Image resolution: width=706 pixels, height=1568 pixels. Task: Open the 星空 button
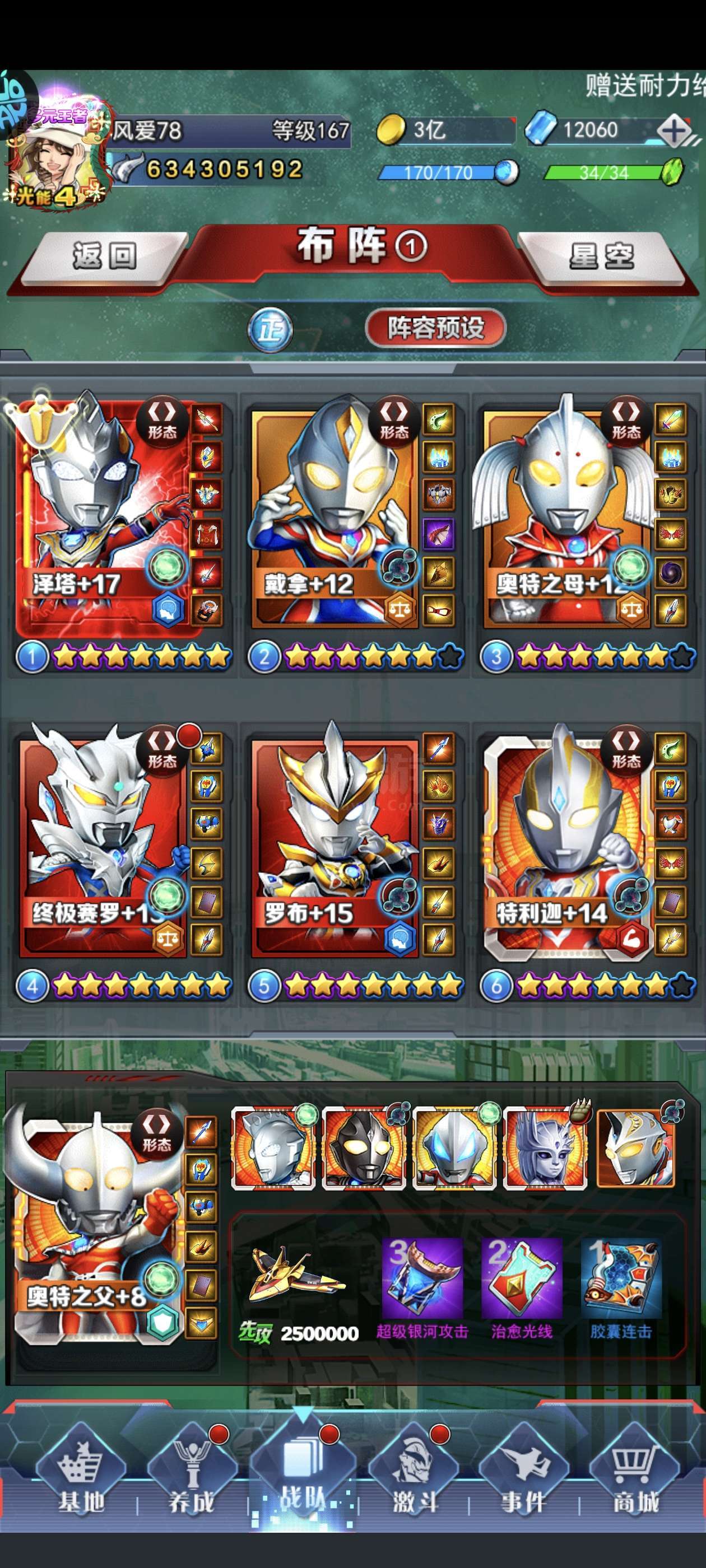point(601,256)
